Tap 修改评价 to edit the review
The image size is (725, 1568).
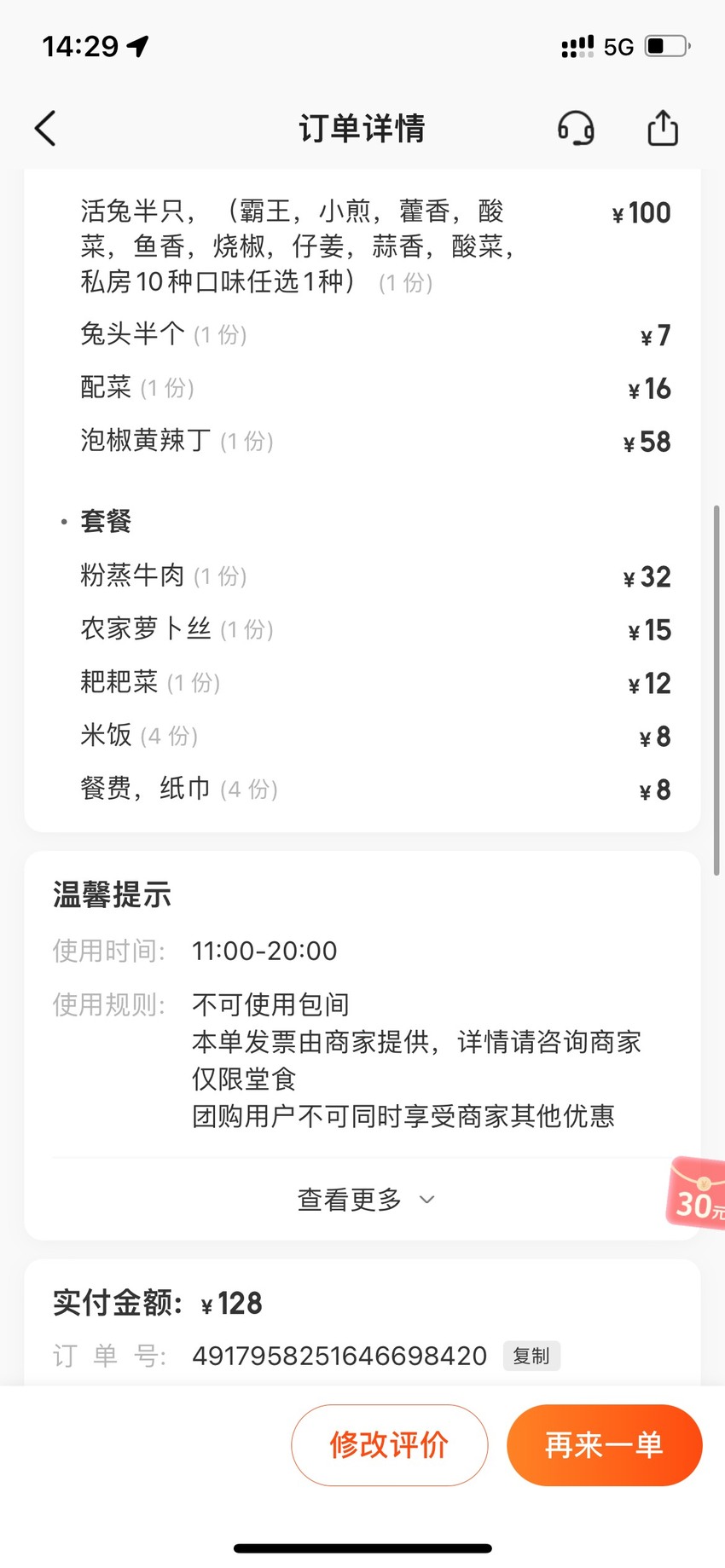[x=390, y=1445]
